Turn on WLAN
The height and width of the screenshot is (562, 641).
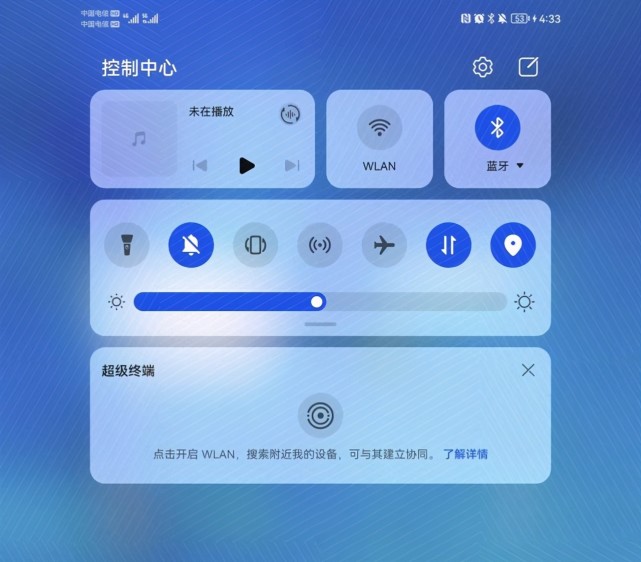[x=379, y=128]
